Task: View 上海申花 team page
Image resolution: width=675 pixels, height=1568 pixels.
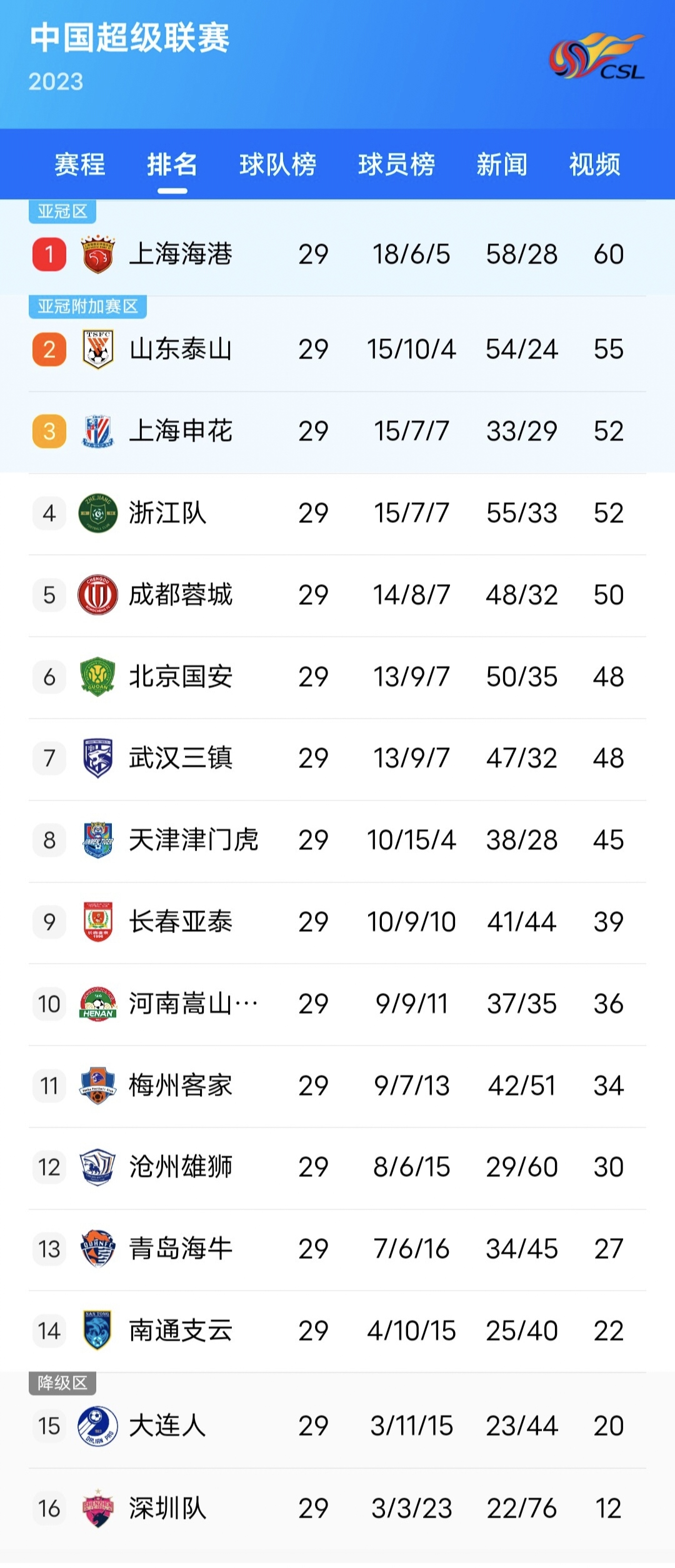Action: point(181,431)
